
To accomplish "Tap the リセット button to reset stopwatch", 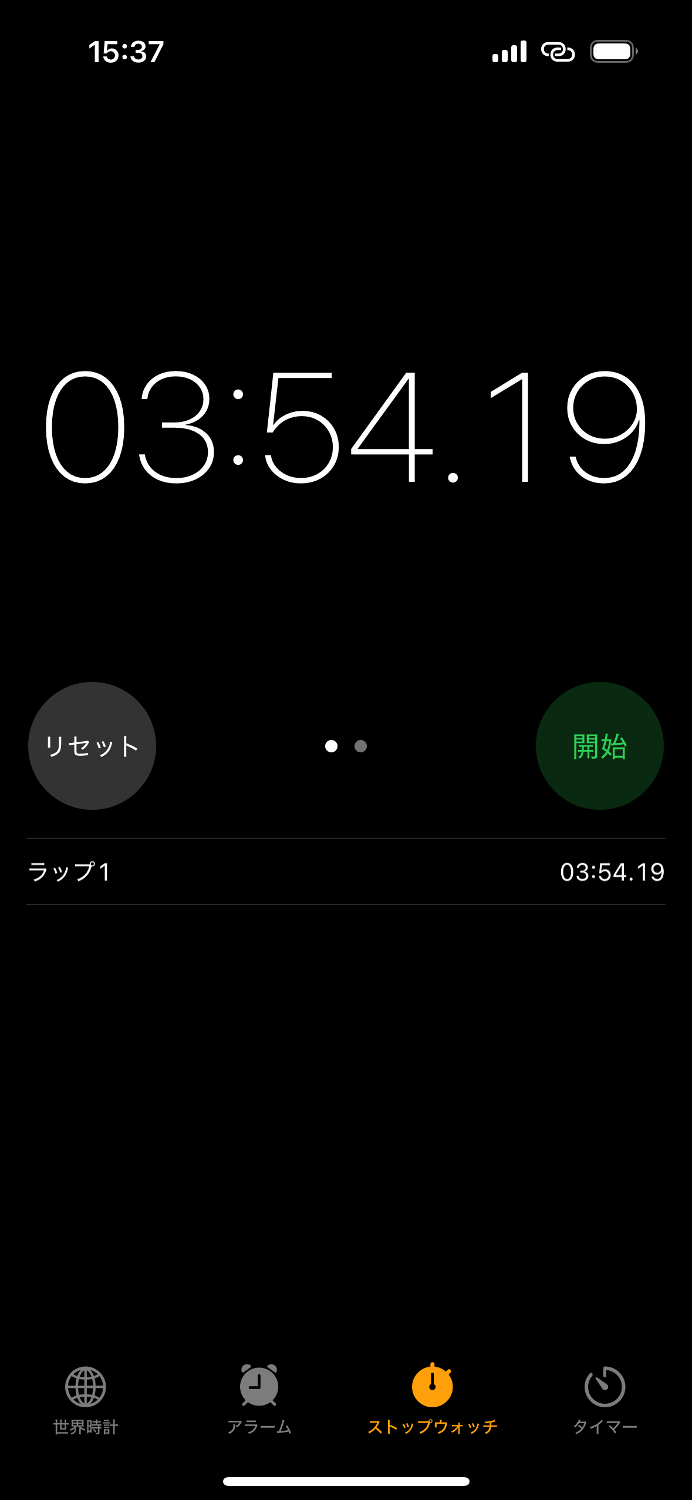I will [92, 746].
